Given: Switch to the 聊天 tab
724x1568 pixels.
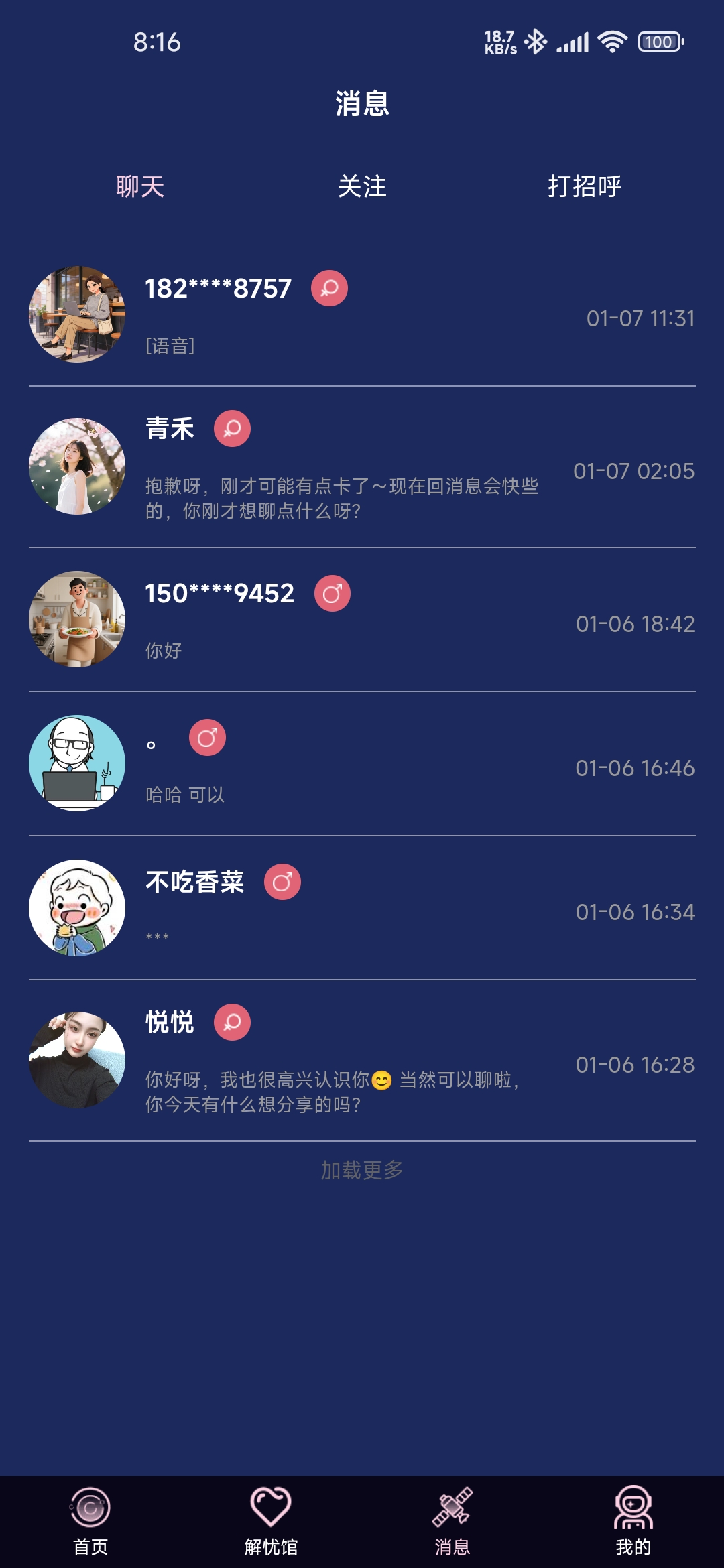Looking at the screenshot, I should pos(140,186).
